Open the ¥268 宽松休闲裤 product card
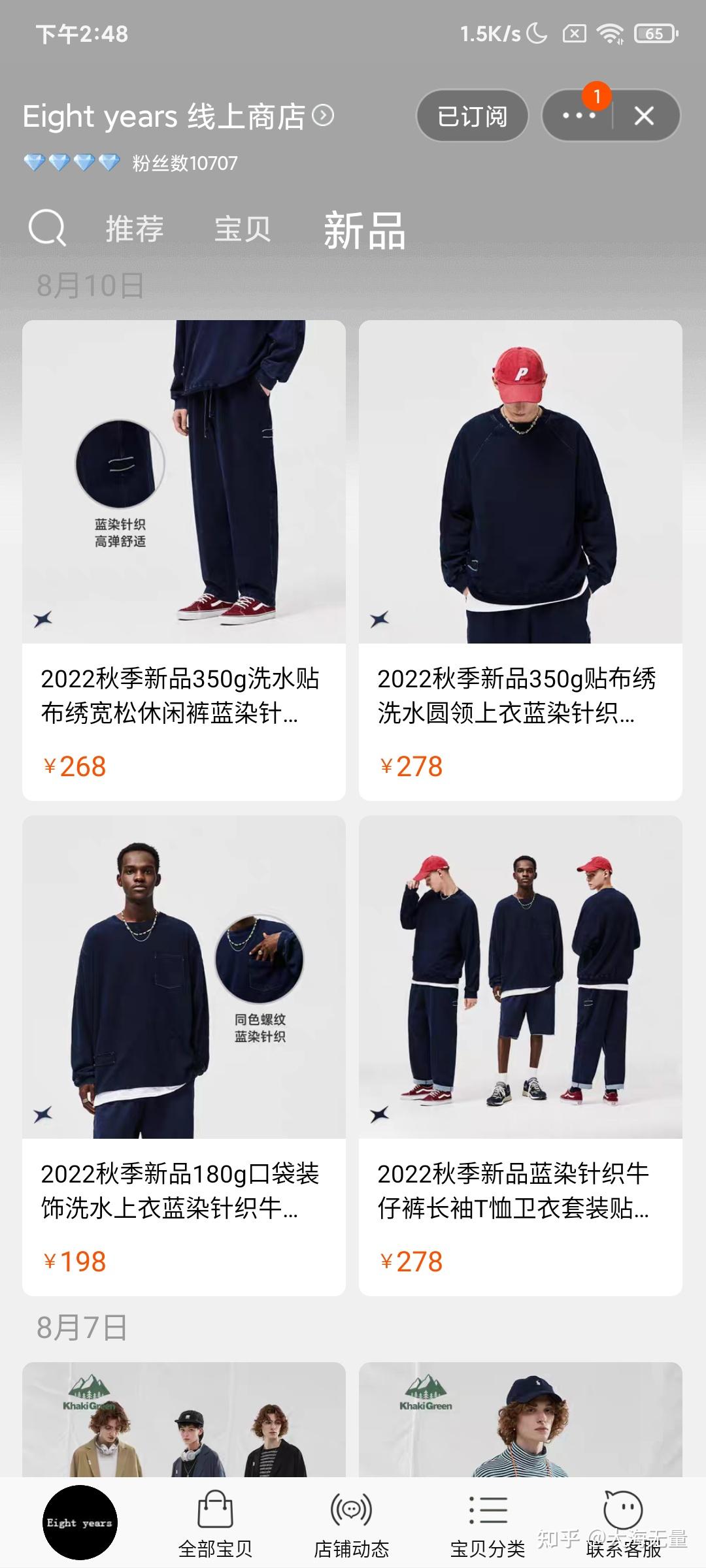The width and height of the screenshot is (706, 1568). 184,560
